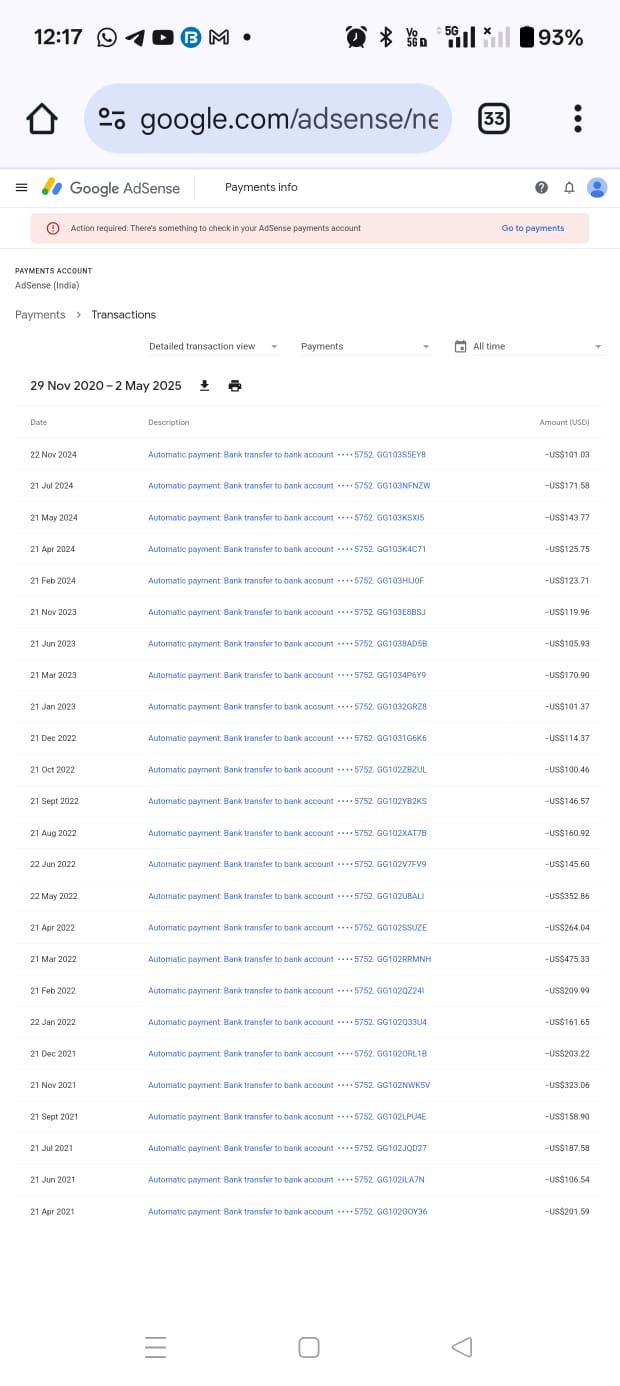Open the 22 Nov 2024 payment details

click(287, 454)
